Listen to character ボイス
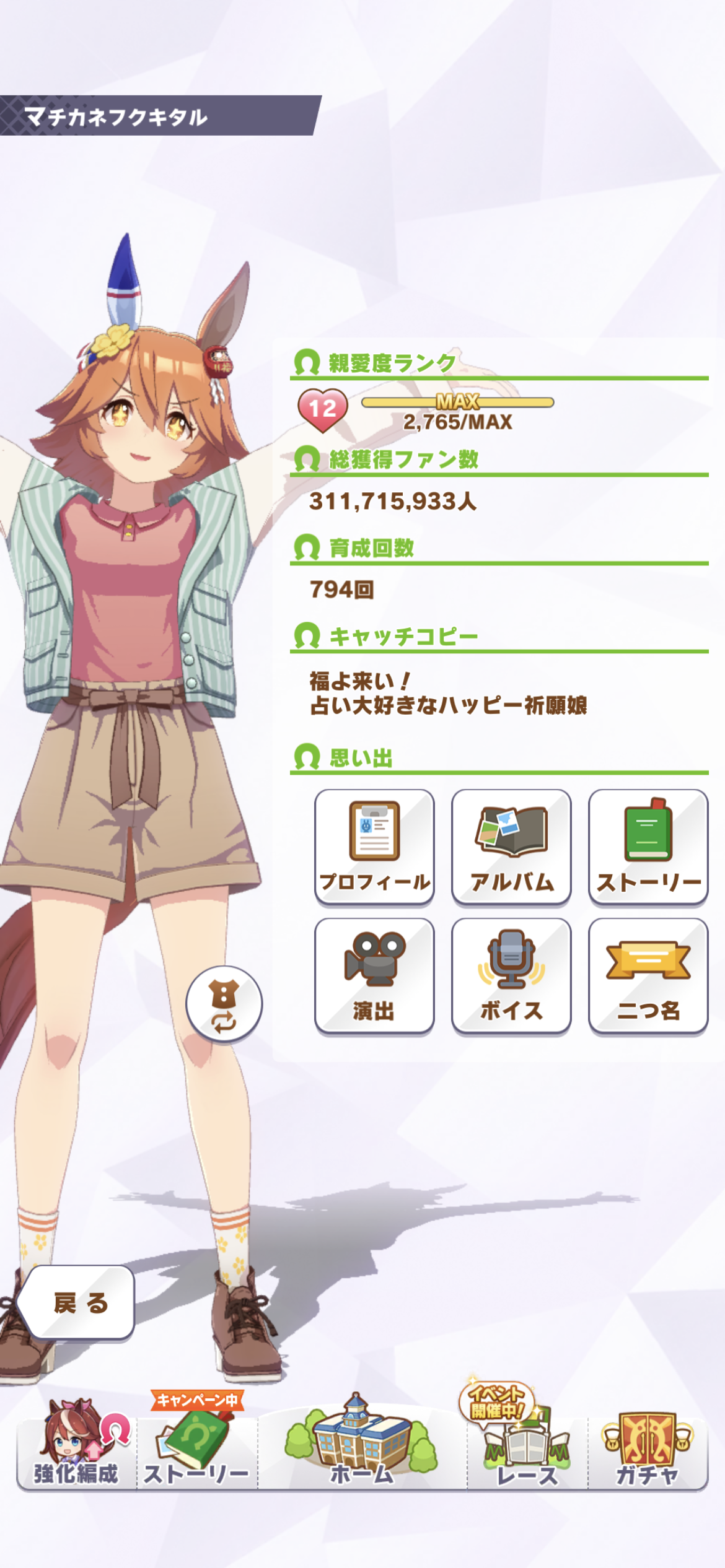 coord(511,975)
